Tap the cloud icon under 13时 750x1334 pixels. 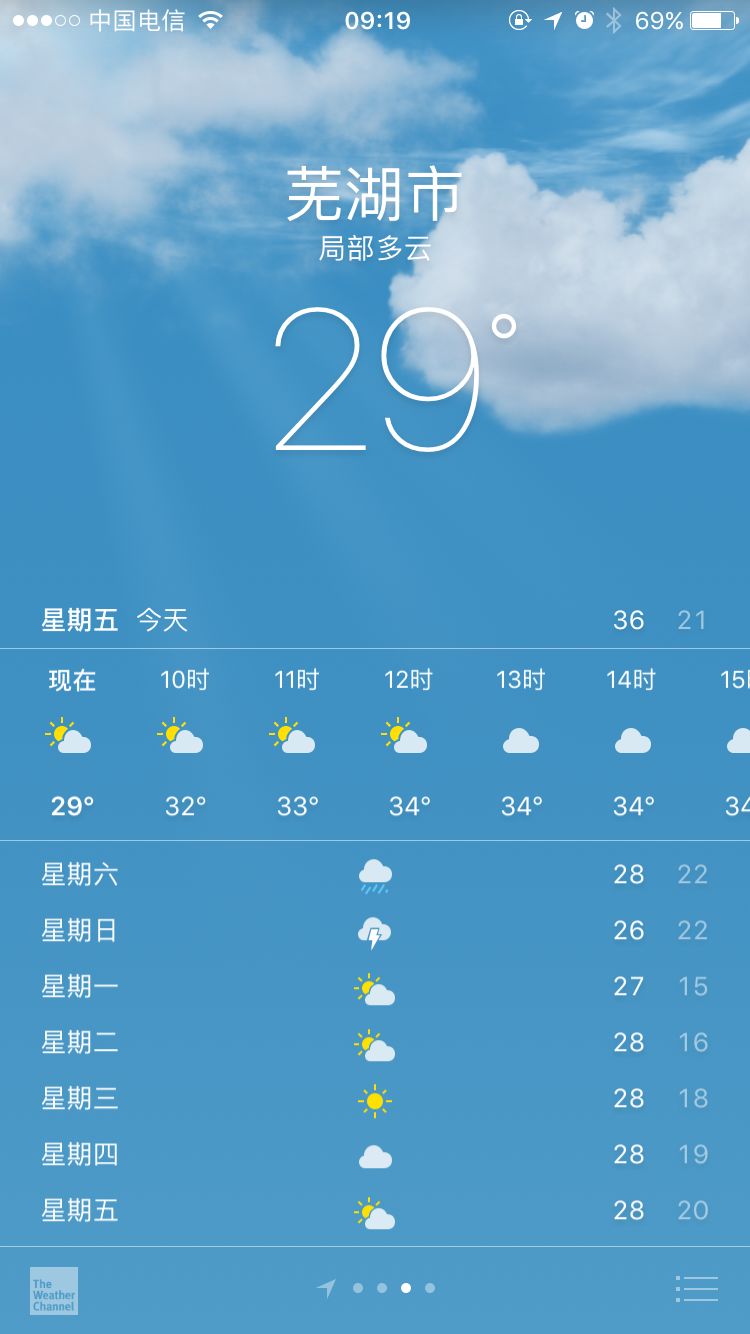point(520,740)
